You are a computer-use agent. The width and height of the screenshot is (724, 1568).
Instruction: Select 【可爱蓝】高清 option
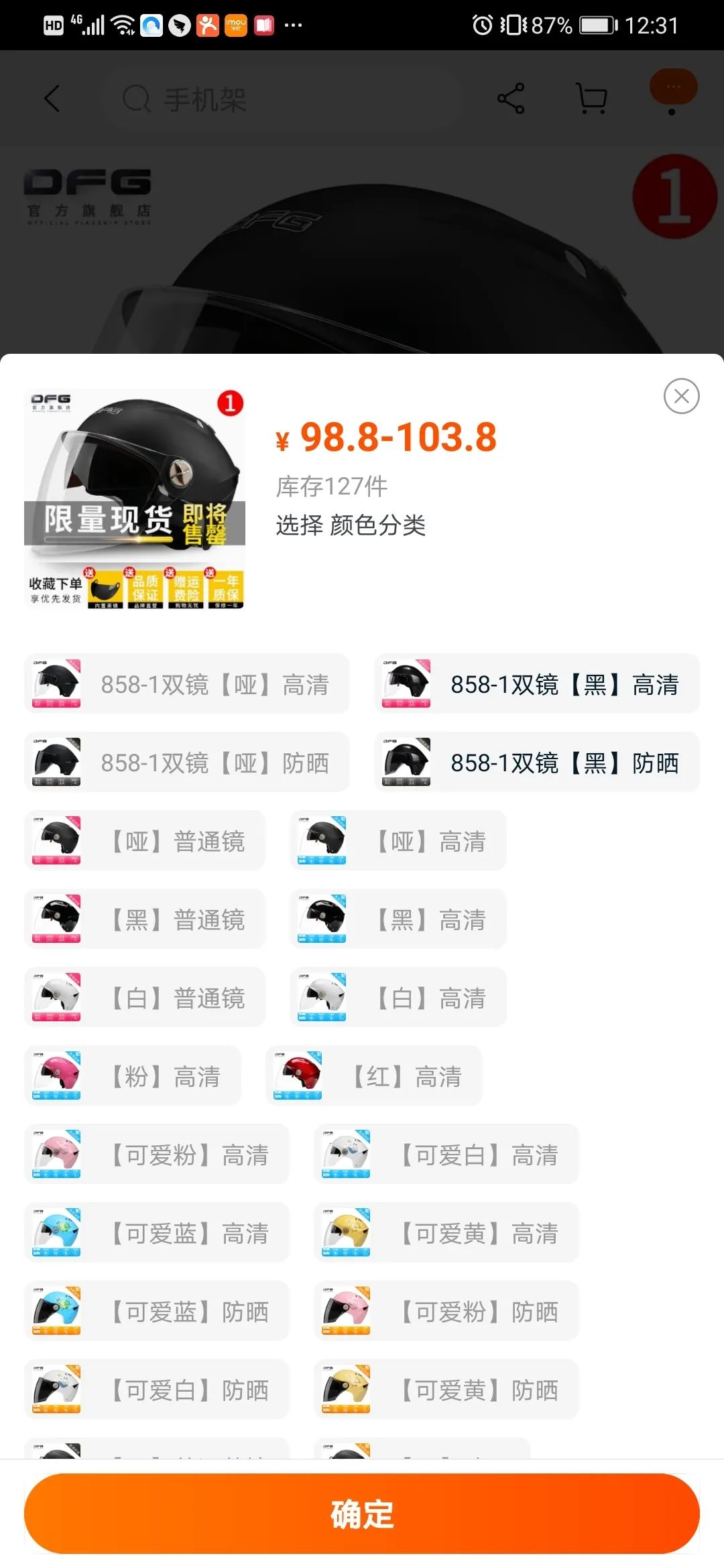click(157, 1233)
